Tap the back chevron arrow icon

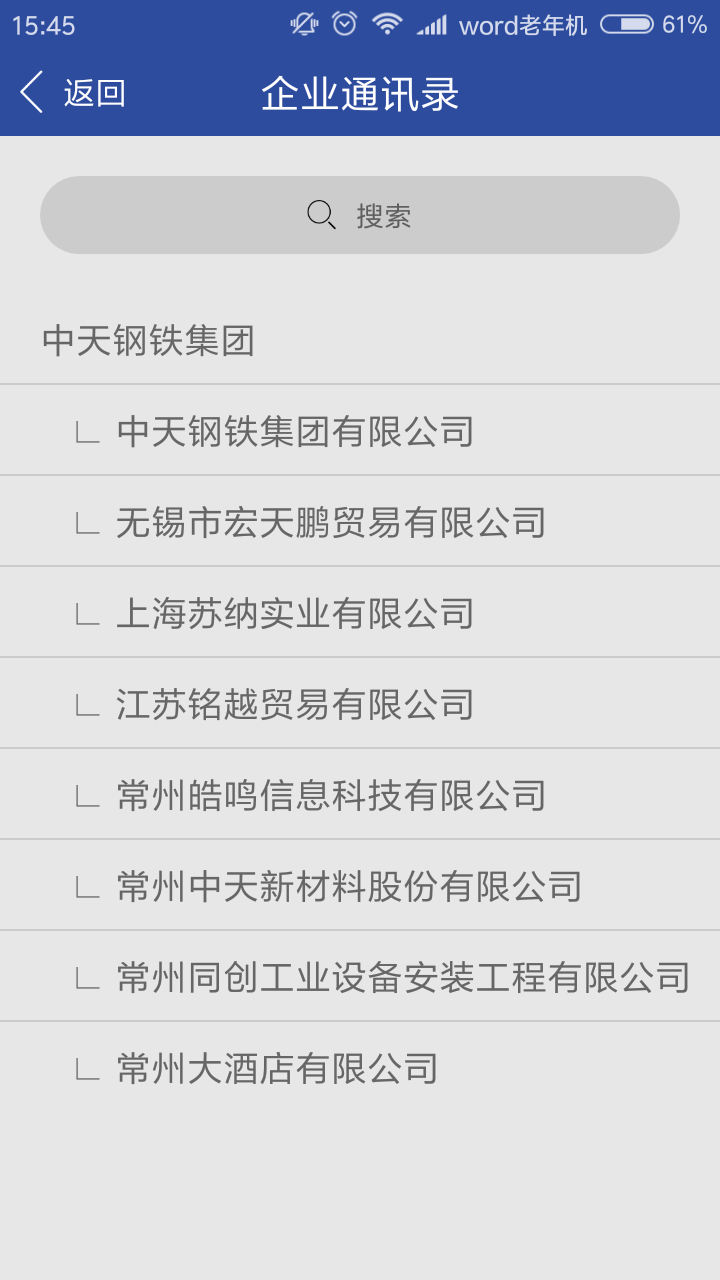[x=29, y=92]
